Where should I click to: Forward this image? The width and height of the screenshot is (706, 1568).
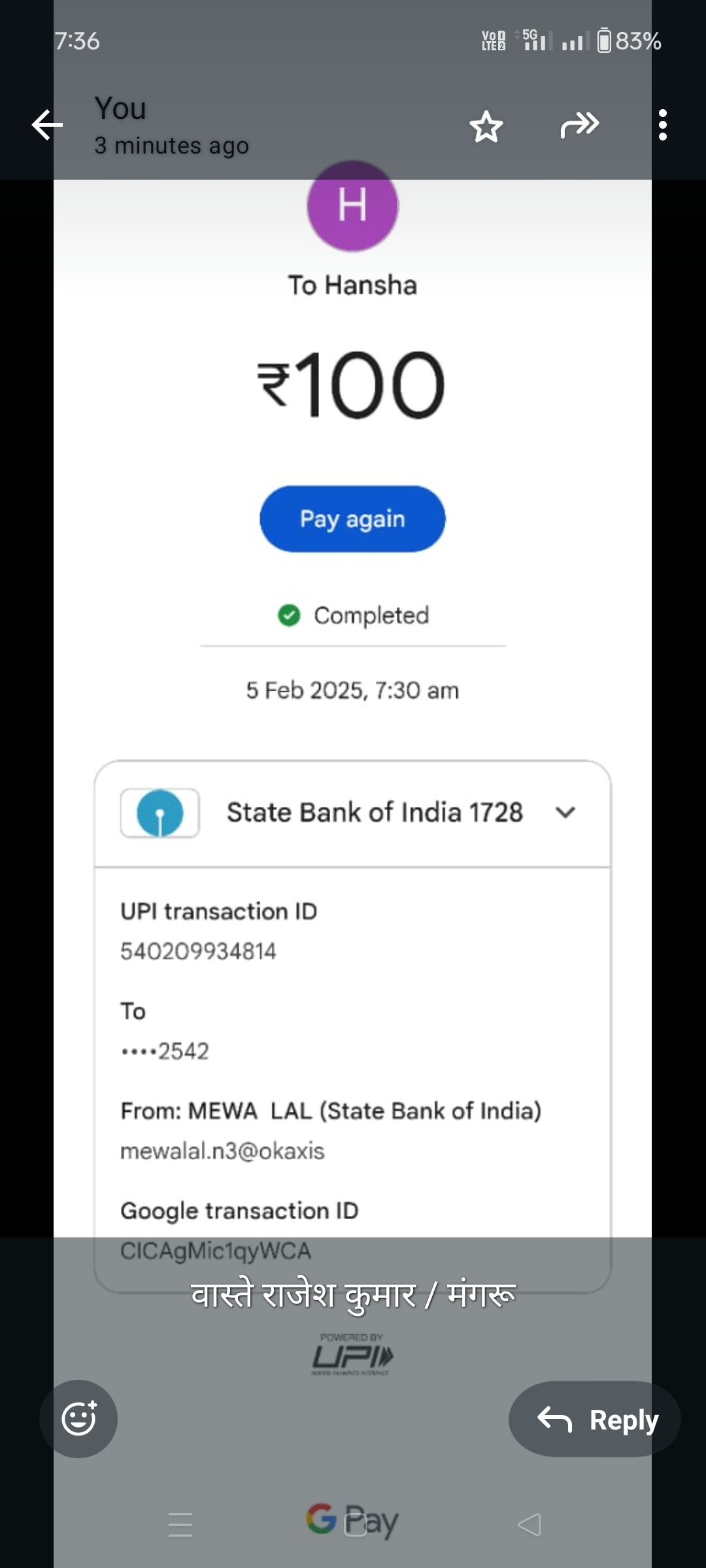coord(579,125)
